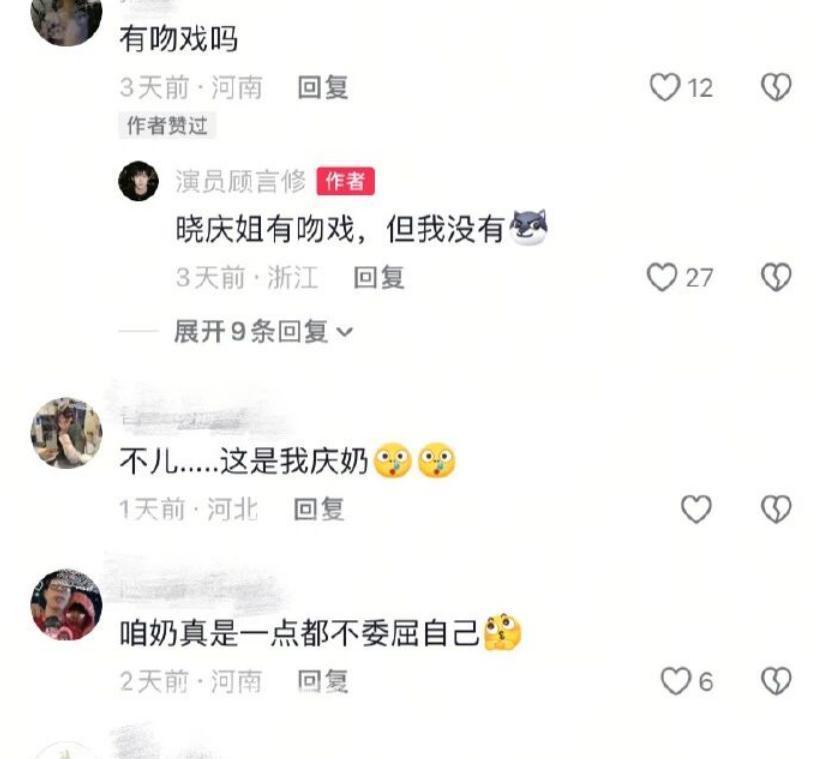This screenshot has height=759, width=816.
Task: Reply to the 河北 comment 这是我庆奶
Action: (x=318, y=509)
